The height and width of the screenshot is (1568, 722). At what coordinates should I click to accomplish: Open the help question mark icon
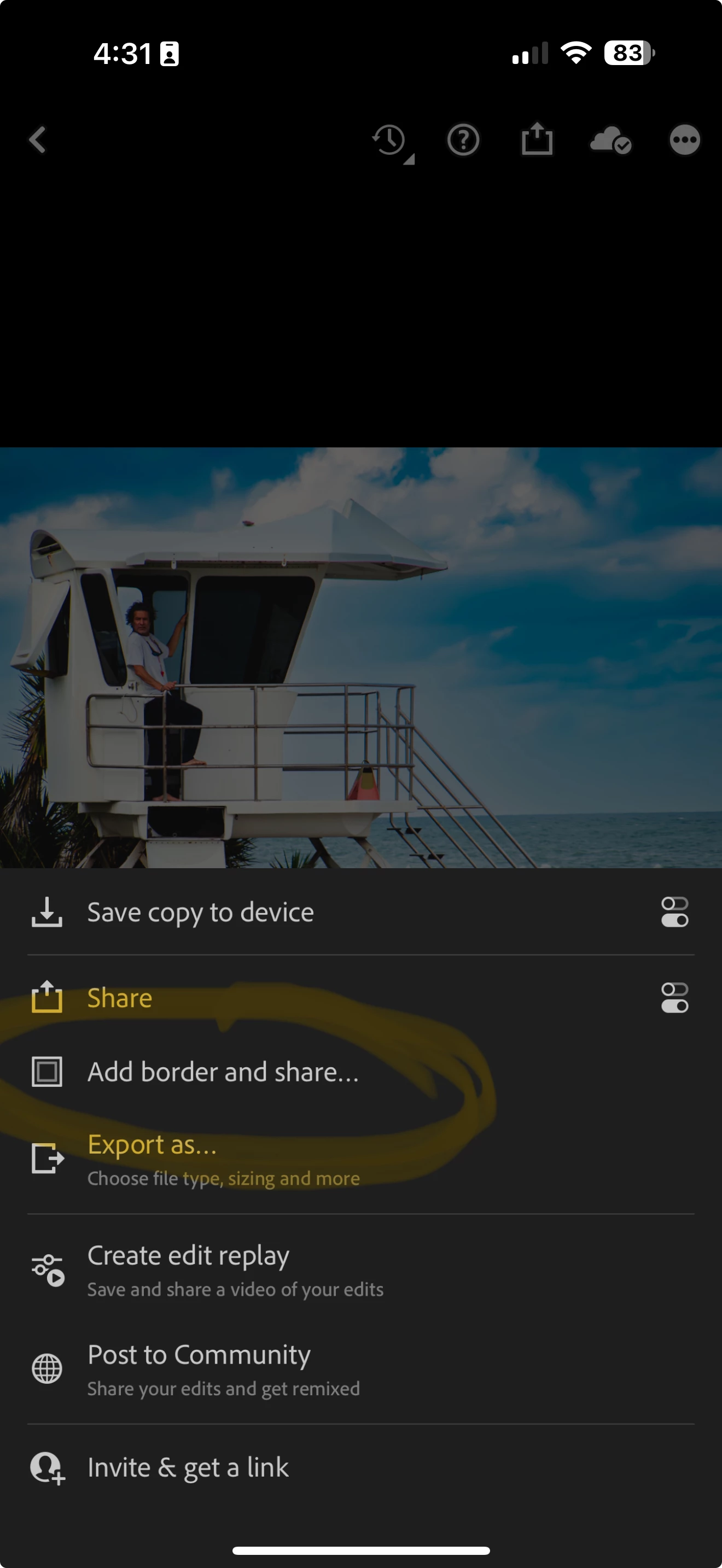[463, 141]
